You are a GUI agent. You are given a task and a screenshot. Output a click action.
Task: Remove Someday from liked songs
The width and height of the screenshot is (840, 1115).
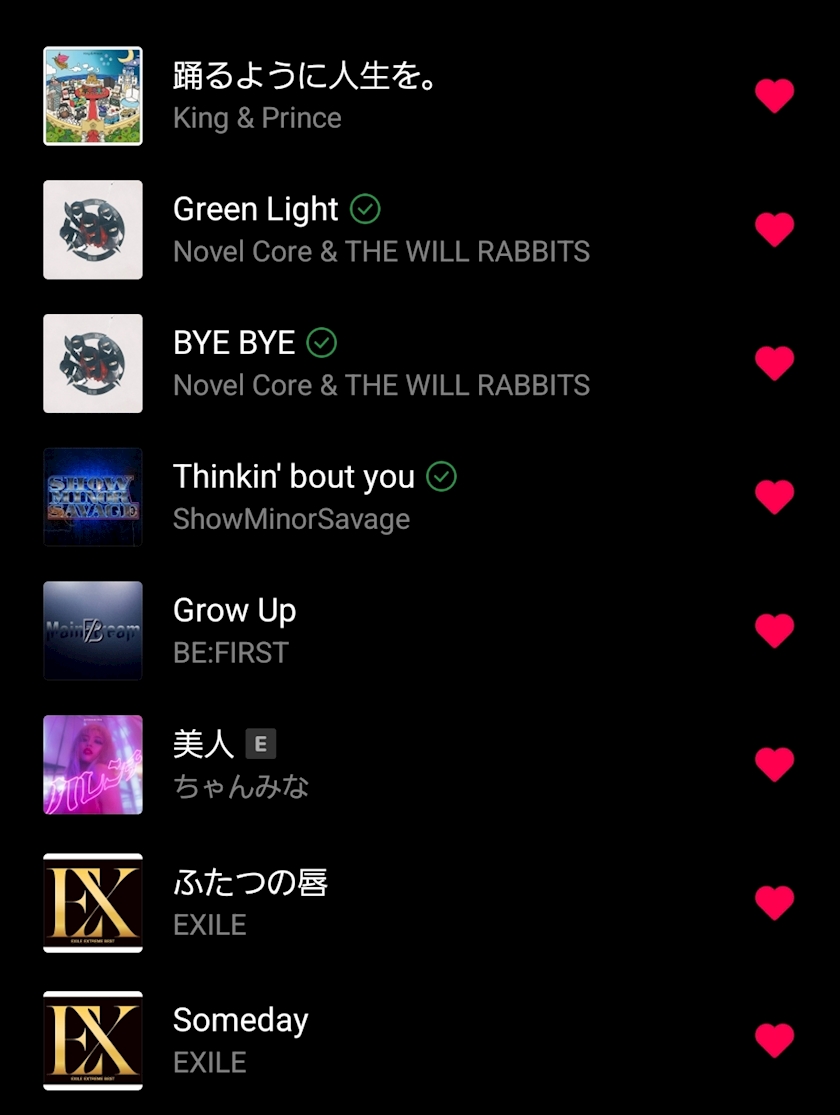(774, 1040)
